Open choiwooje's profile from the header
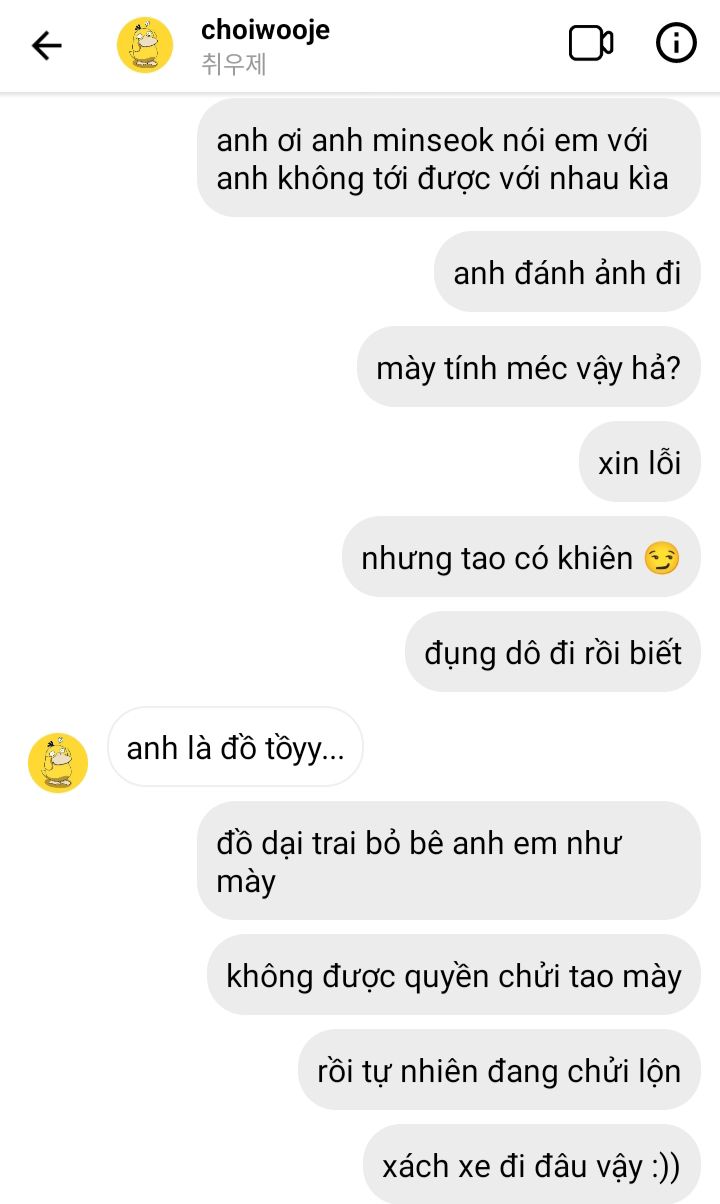This screenshot has width=720, height=1204. point(265,32)
